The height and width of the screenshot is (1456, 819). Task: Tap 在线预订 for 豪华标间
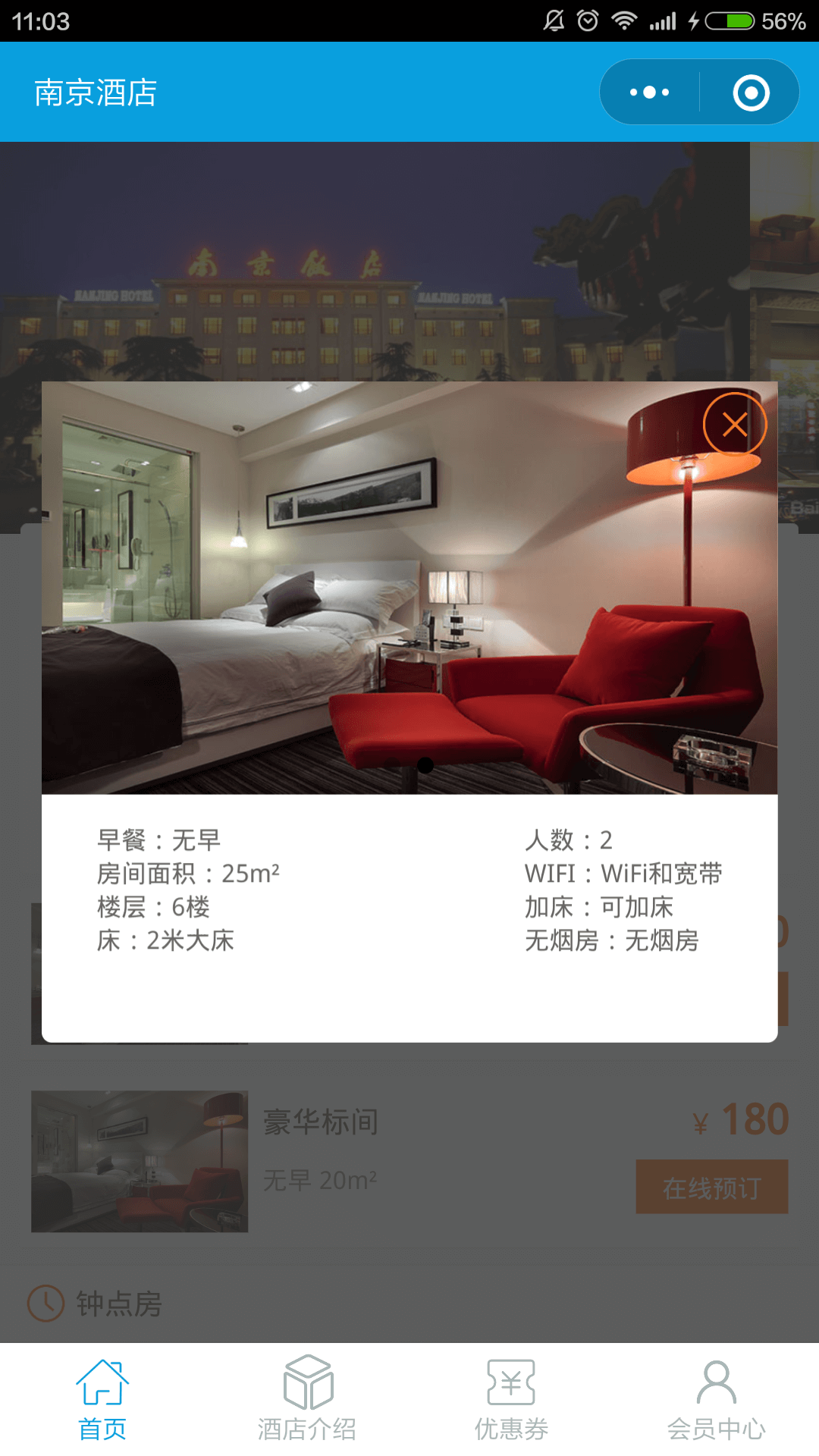tap(711, 1187)
